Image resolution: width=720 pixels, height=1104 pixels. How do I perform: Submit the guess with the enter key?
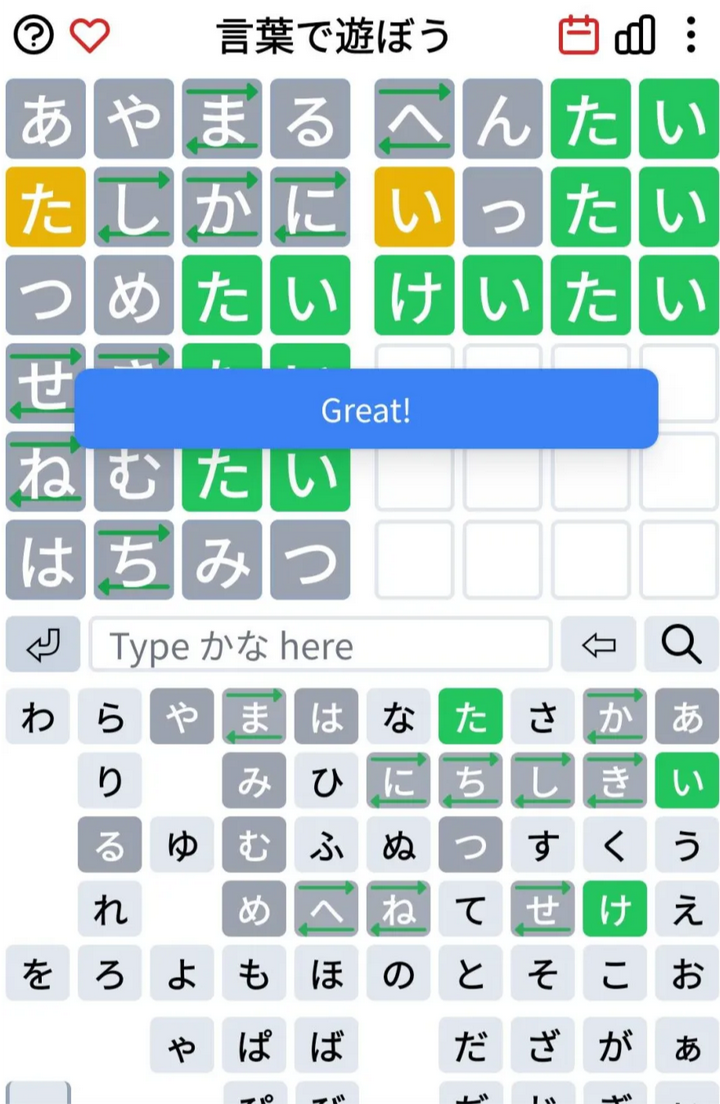point(42,646)
